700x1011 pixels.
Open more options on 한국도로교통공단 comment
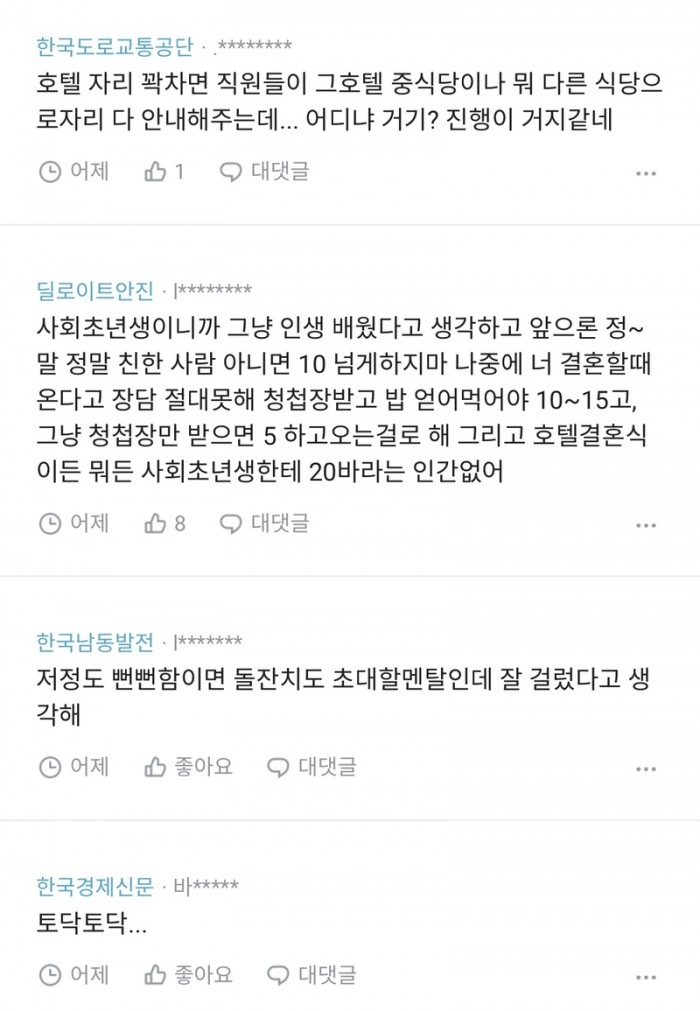646,173
